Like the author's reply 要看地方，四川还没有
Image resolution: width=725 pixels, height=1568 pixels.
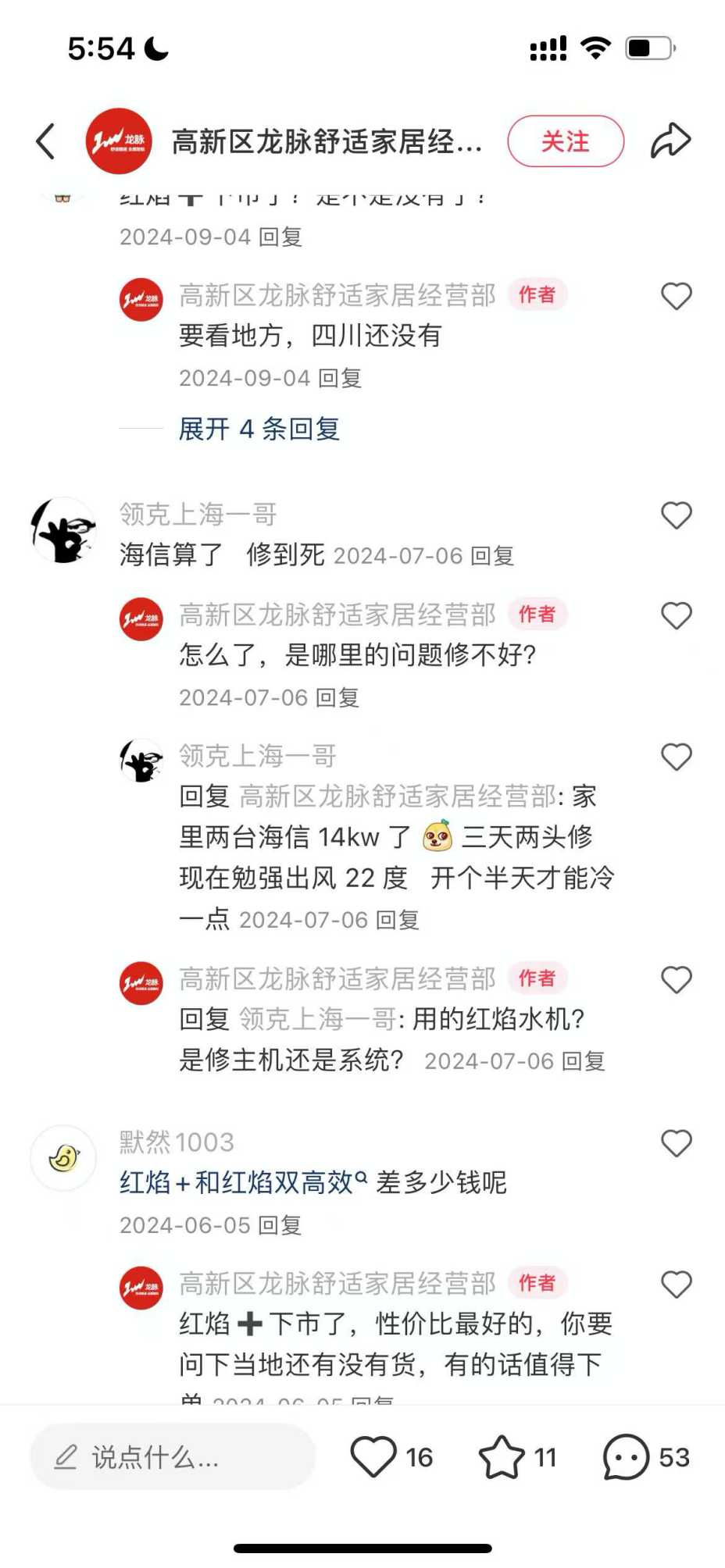(676, 296)
